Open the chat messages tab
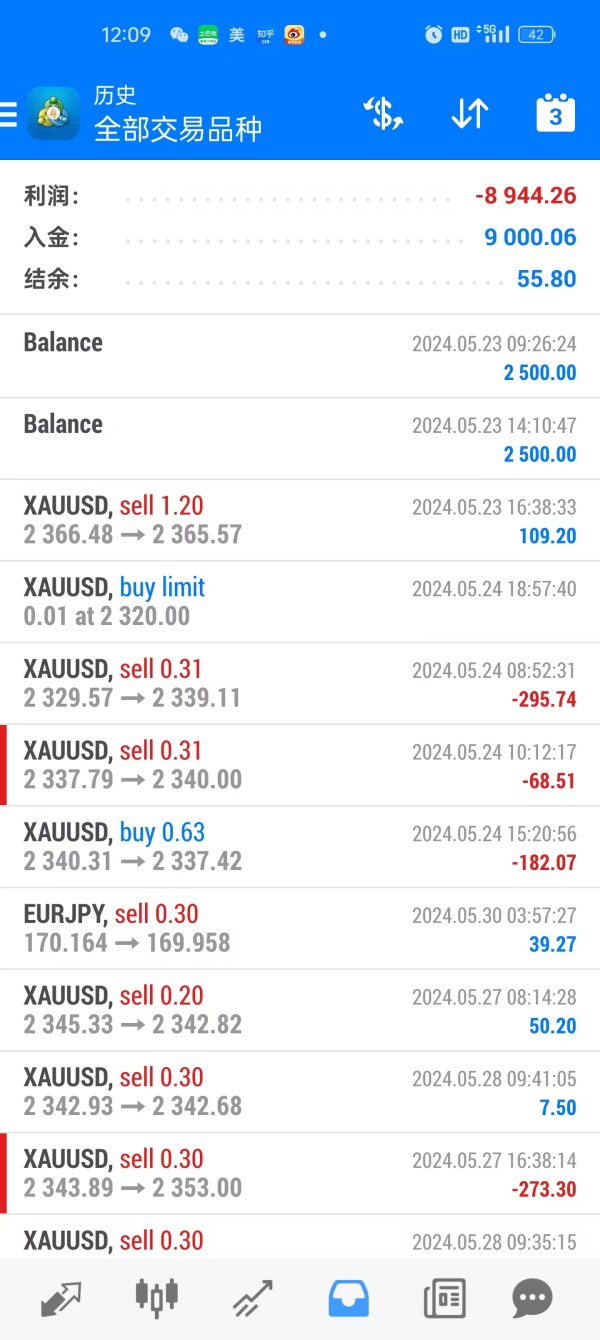The image size is (600, 1340). (532, 1298)
